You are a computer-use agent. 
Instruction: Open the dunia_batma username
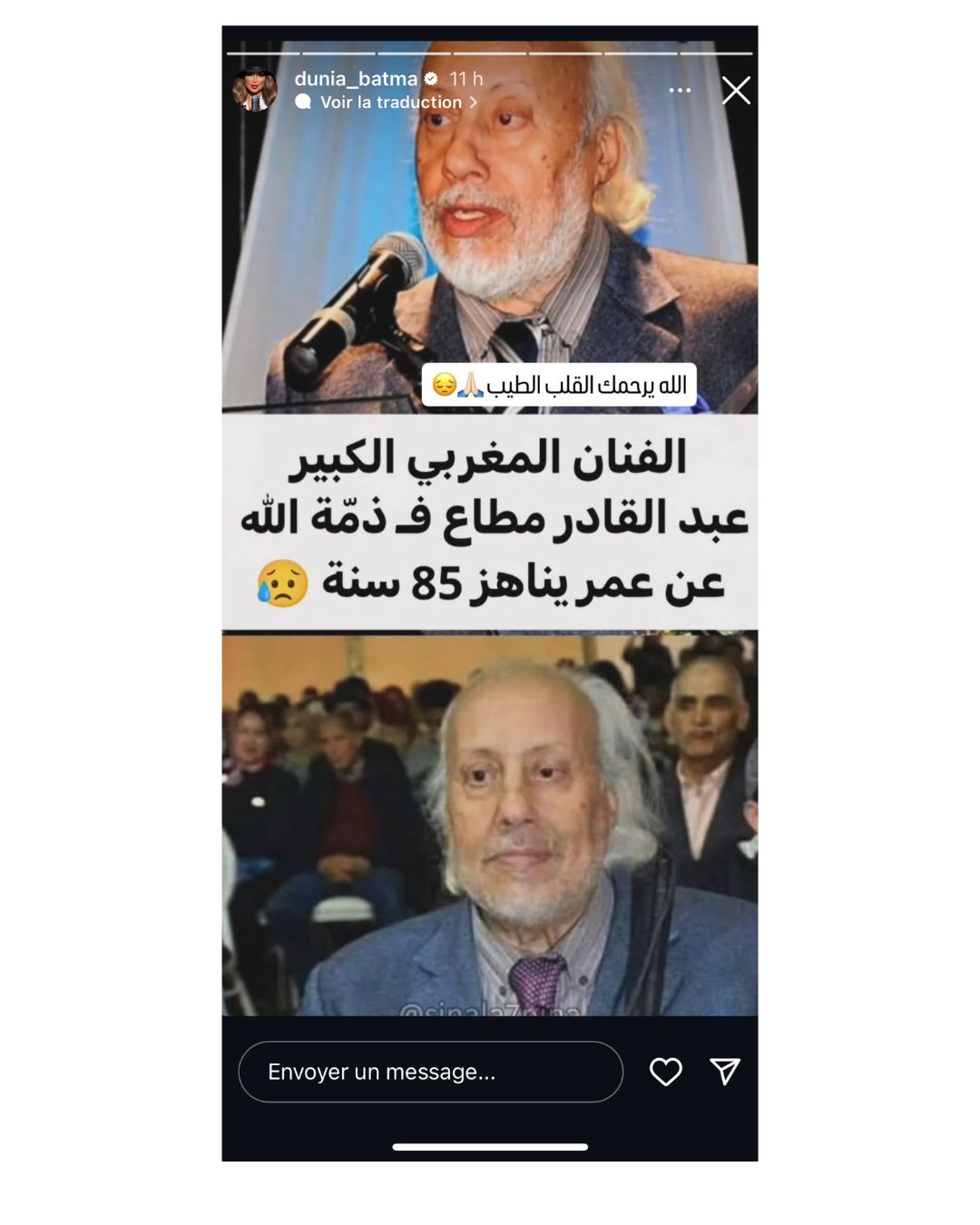click(x=356, y=79)
